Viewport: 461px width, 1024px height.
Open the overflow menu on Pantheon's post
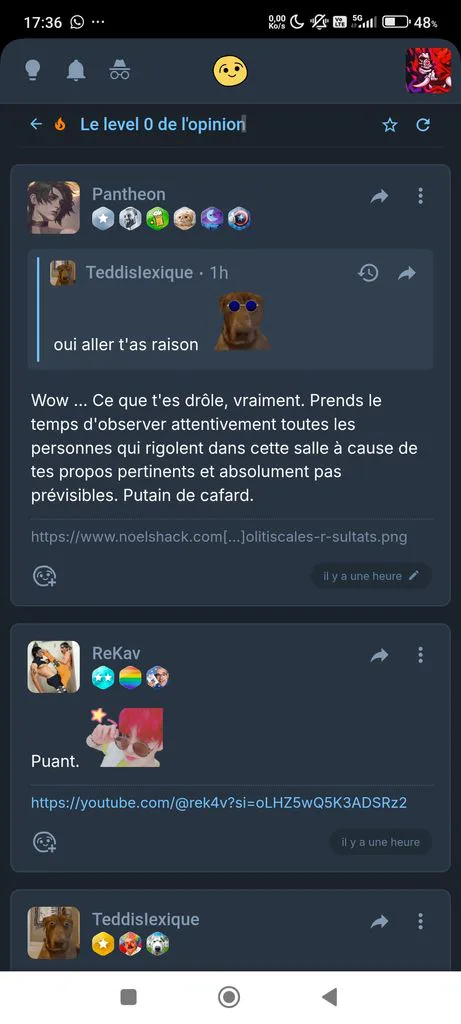421,195
